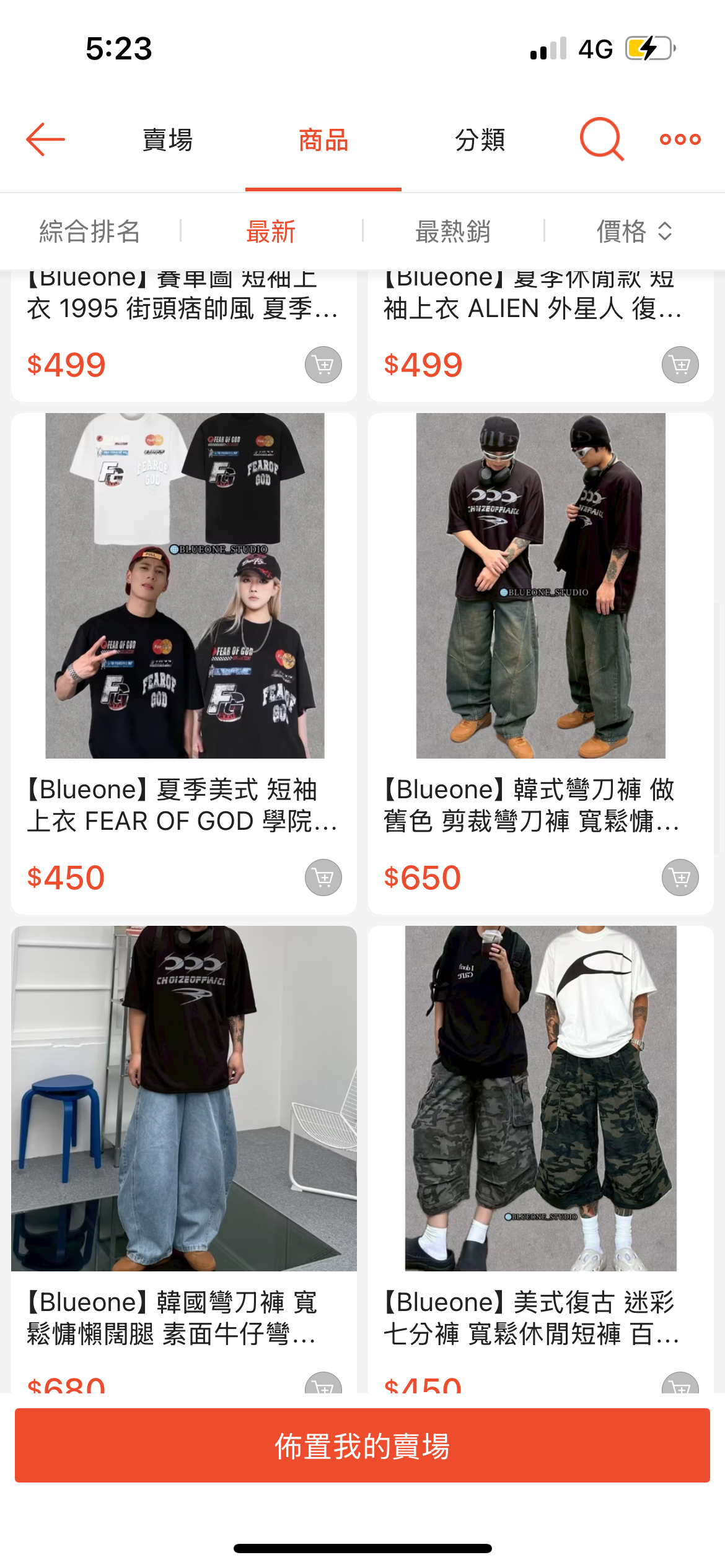Add the 1995 街頭痞帥風 tee to cart
The height and width of the screenshot is (1568, 725).
(323, 365)
